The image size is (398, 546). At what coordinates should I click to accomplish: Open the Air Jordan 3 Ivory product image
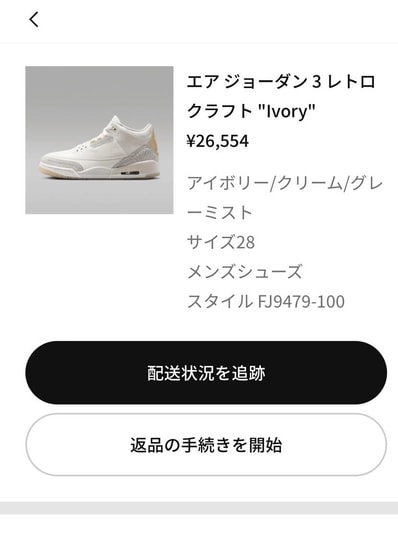[99, 140]
